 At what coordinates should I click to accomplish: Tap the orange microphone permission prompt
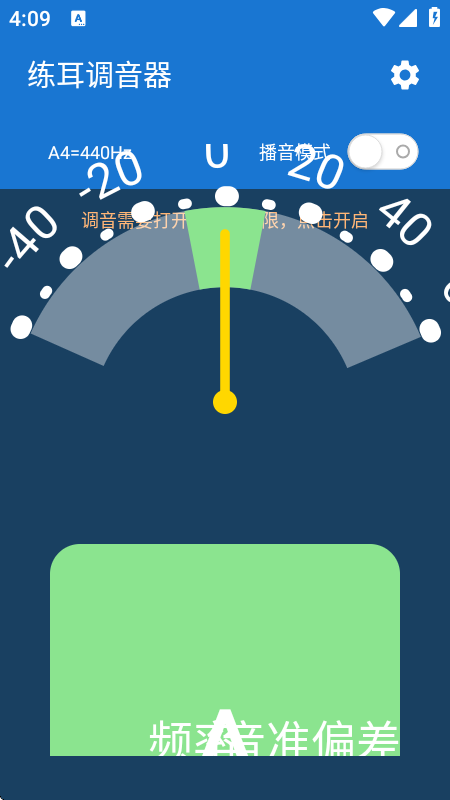point(224,221)
